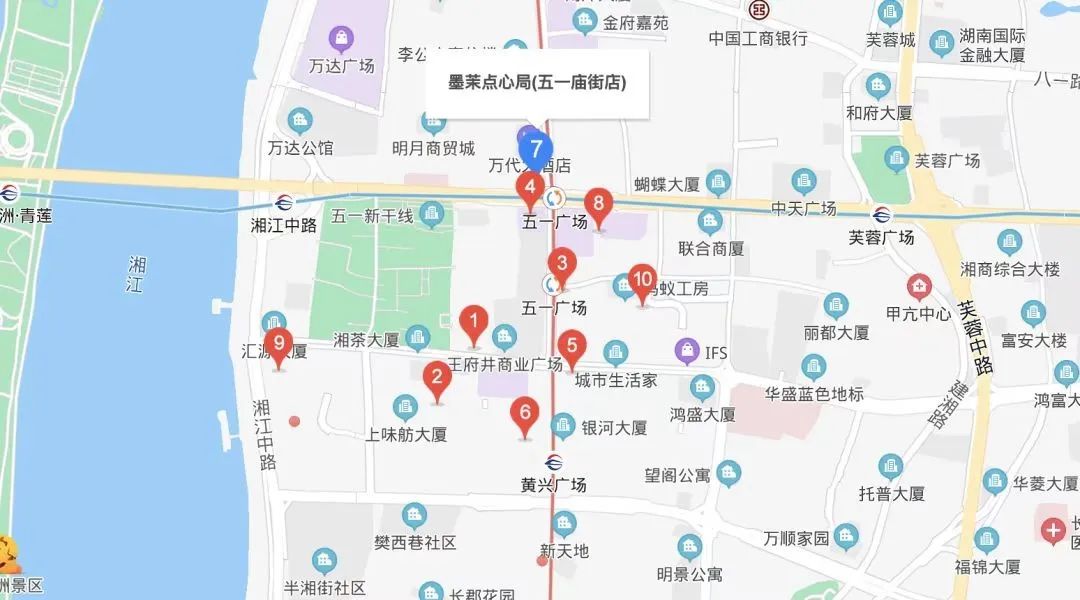Select red marker number 6

point(524,413)
